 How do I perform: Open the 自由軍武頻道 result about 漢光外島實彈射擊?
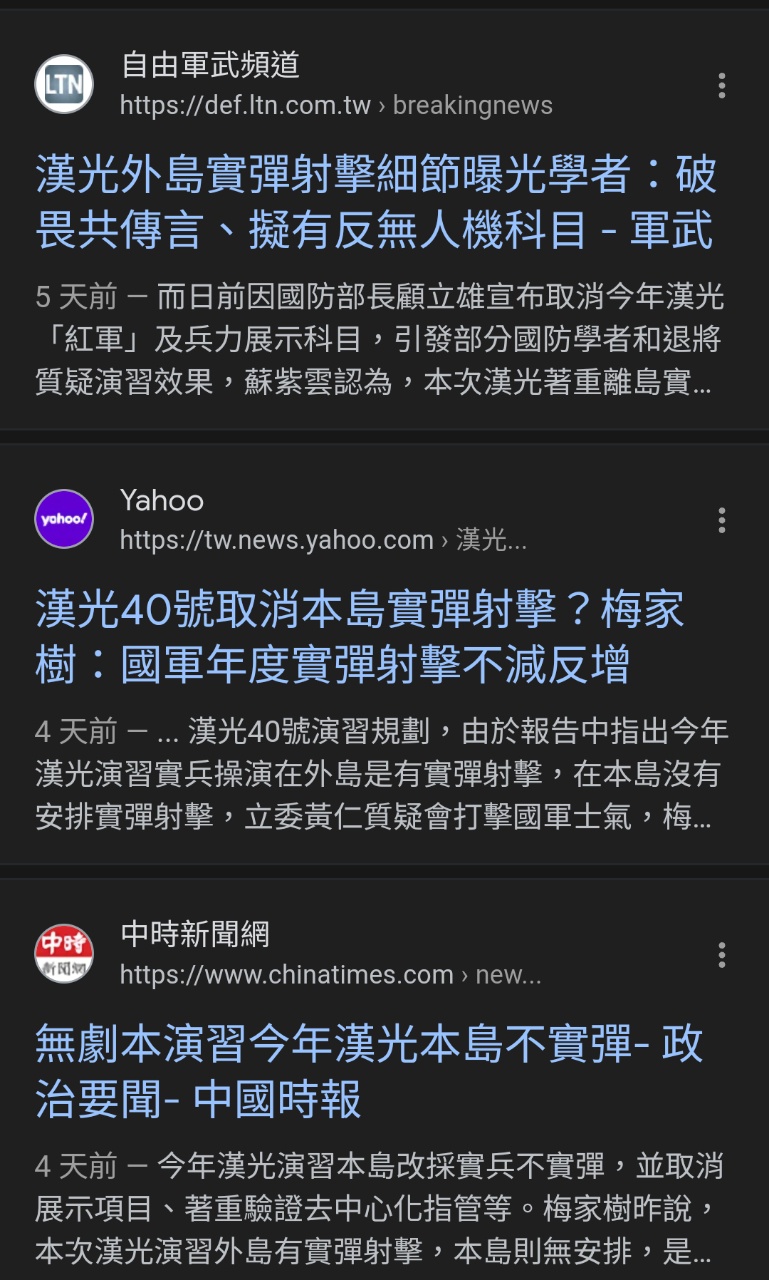click(376, 203)
